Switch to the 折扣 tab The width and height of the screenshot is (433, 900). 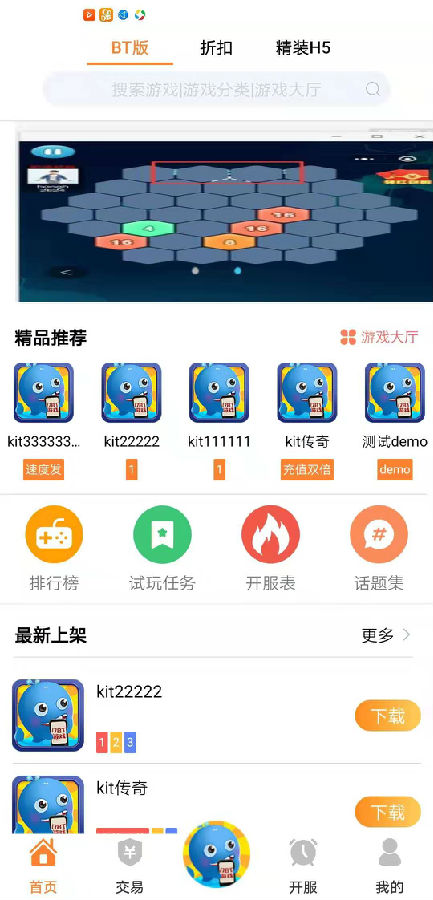click(x=216, y=48)
